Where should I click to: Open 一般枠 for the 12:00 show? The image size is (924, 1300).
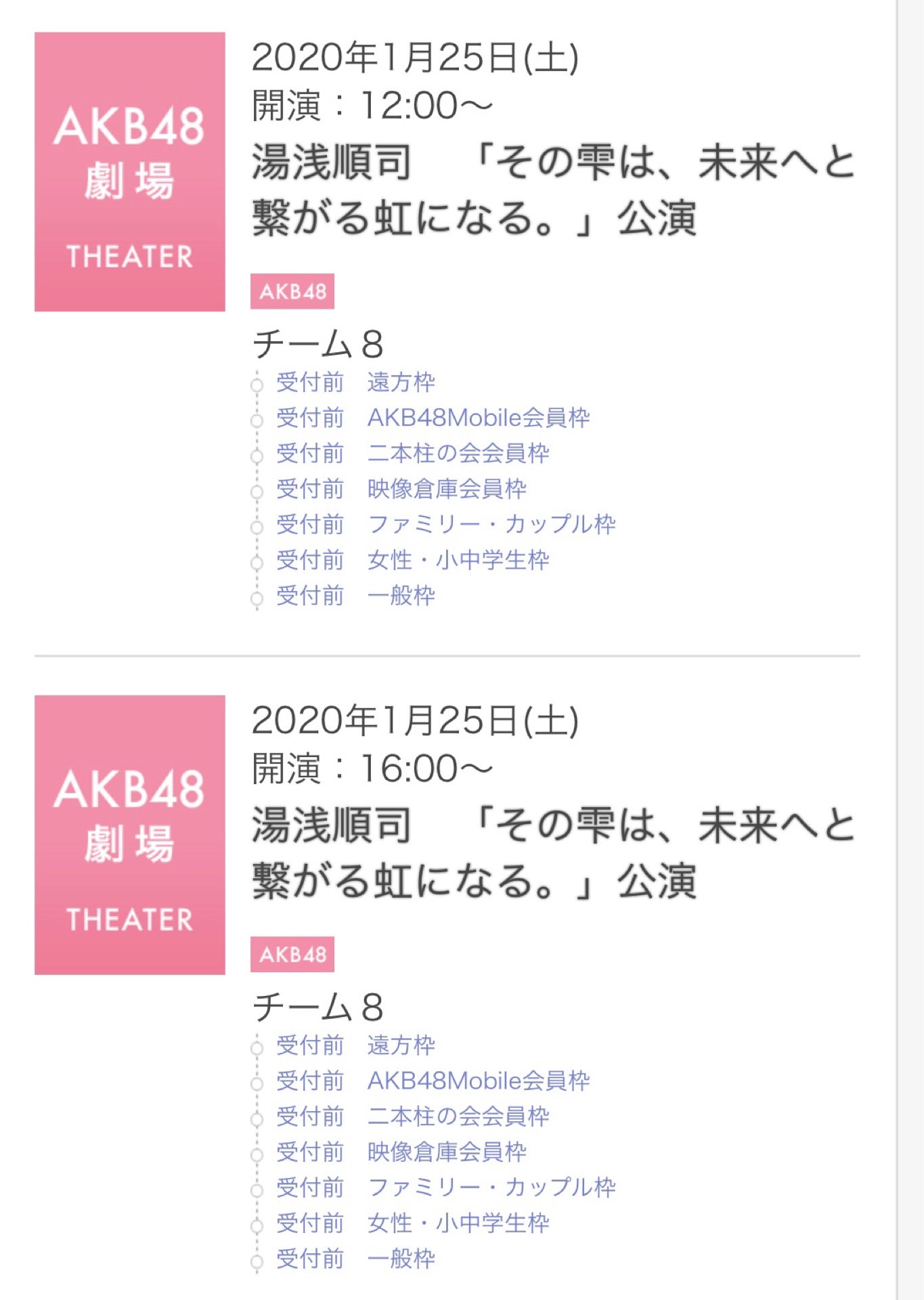click(x=355, y=596)
